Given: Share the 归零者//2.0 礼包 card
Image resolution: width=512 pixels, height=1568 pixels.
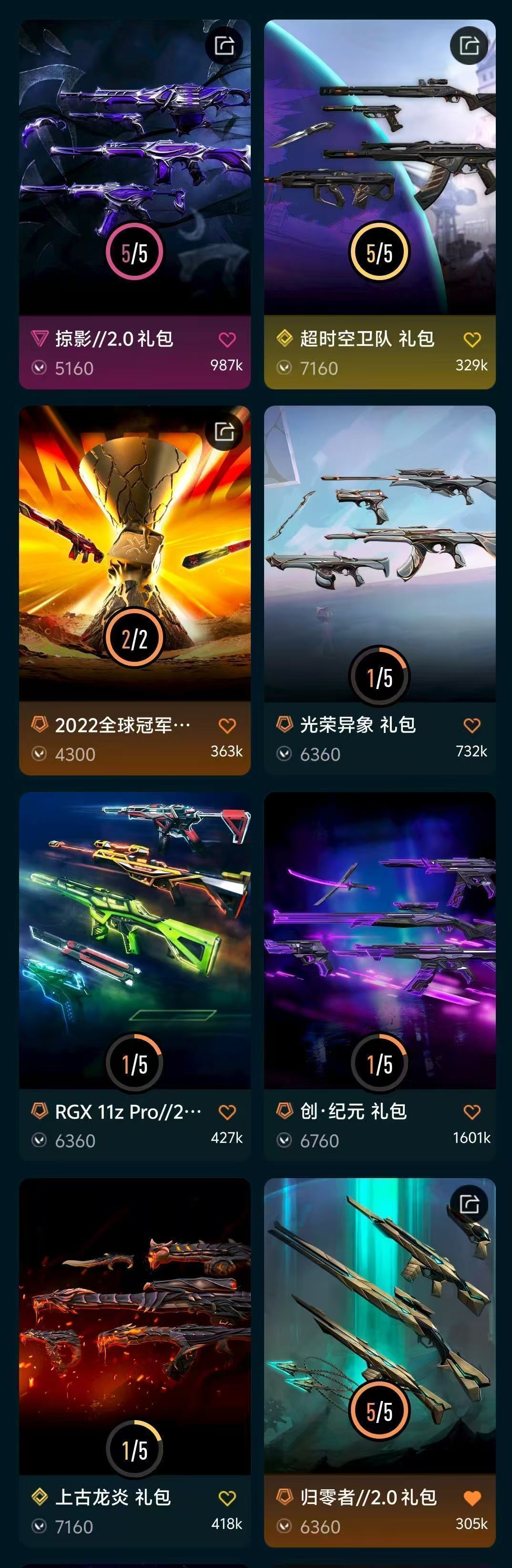Looking at the screenshot, I should pyautogui.click(x=470, y=1203).
